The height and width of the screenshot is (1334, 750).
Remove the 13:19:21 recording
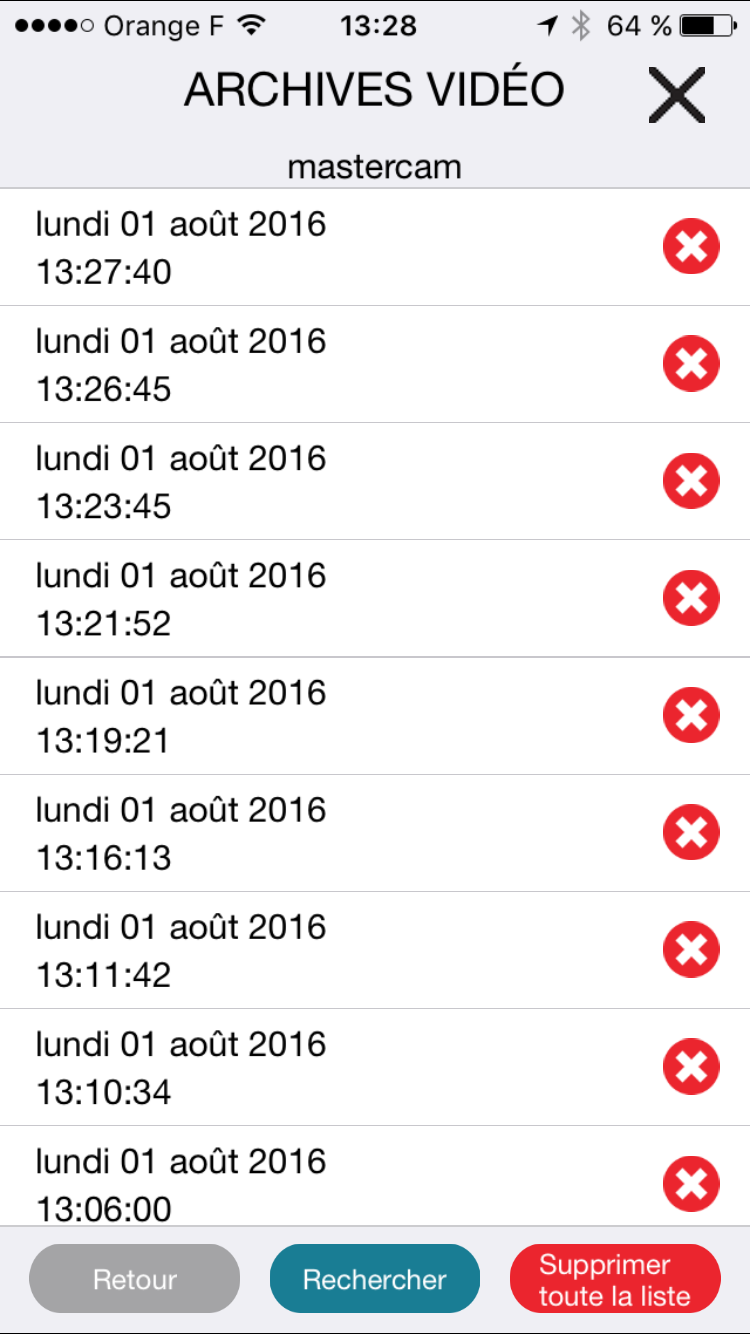click(691, 715)
